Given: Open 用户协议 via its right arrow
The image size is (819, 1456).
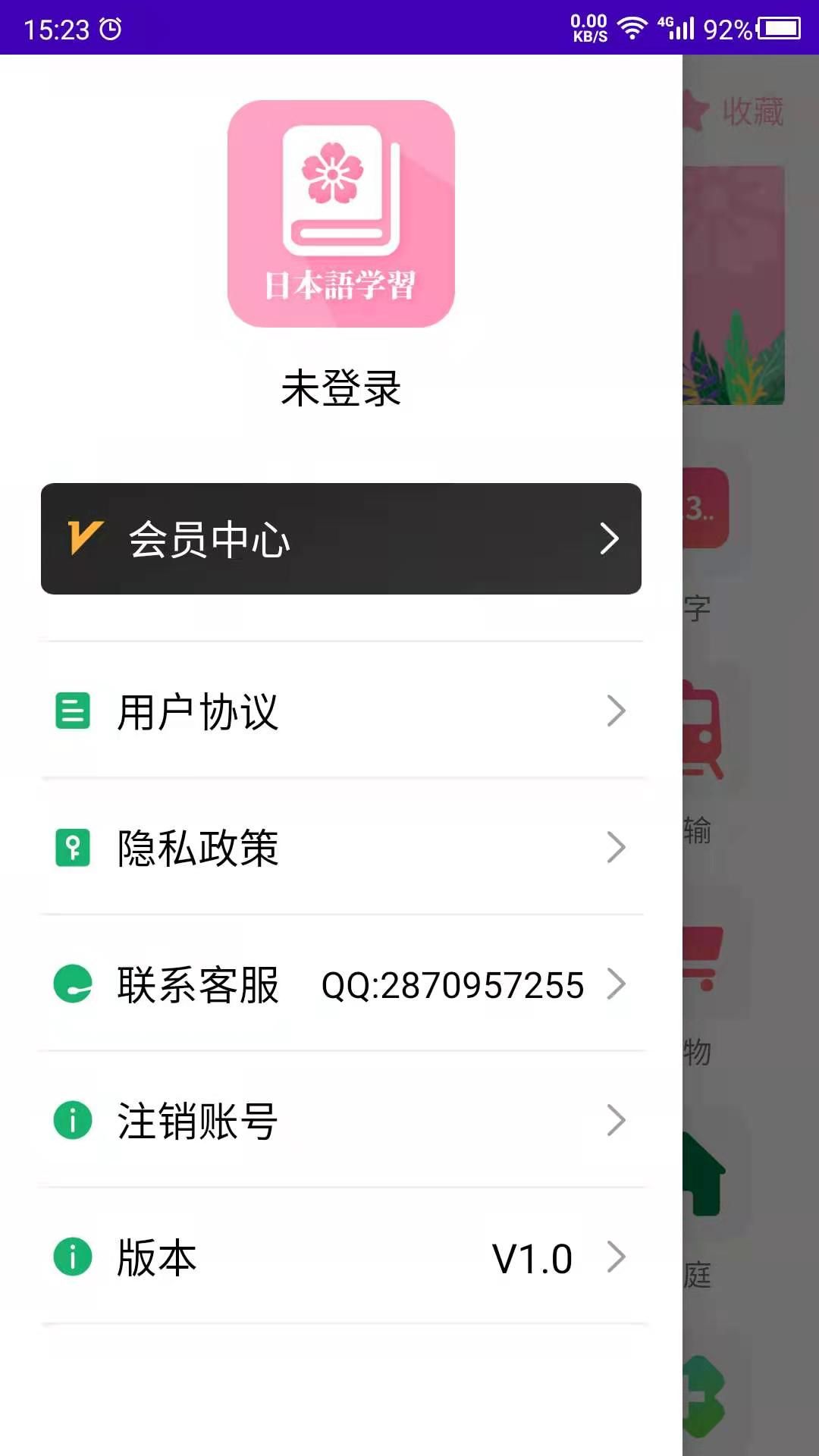Looking at the screenshot, I should click(x=616, y=711).
